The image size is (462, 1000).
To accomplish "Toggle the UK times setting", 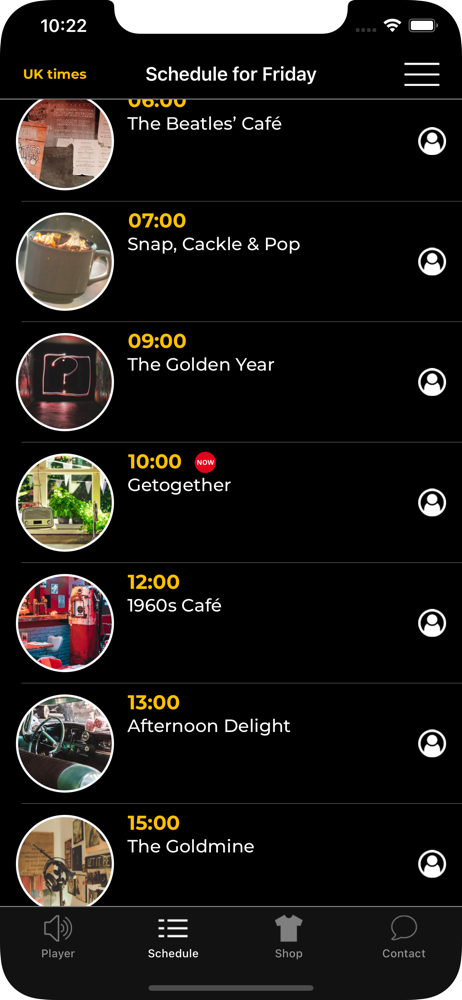I will coord(55,75).
